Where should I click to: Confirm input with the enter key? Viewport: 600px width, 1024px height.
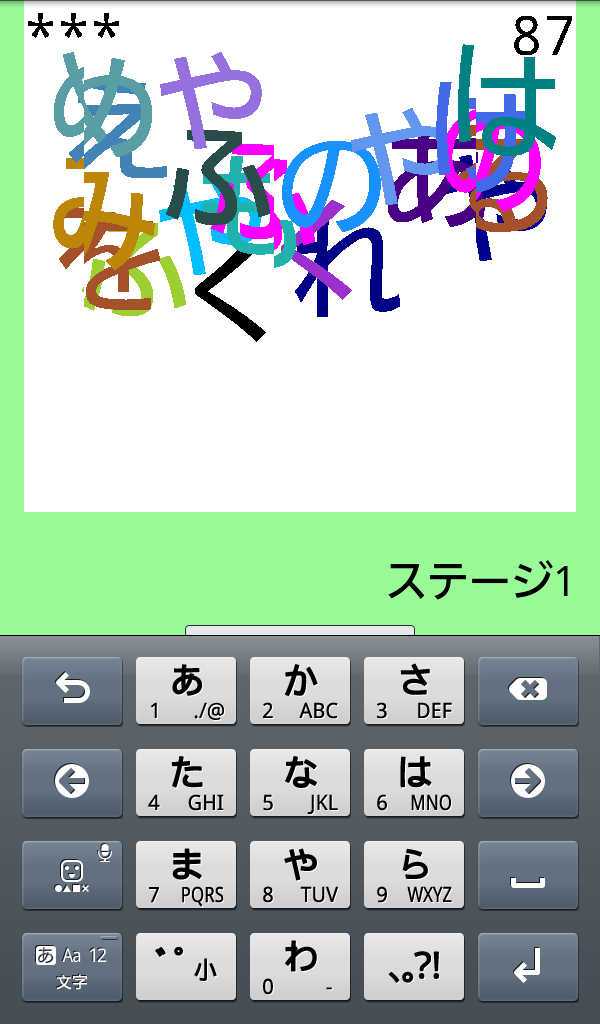click(x=528, y=967)
